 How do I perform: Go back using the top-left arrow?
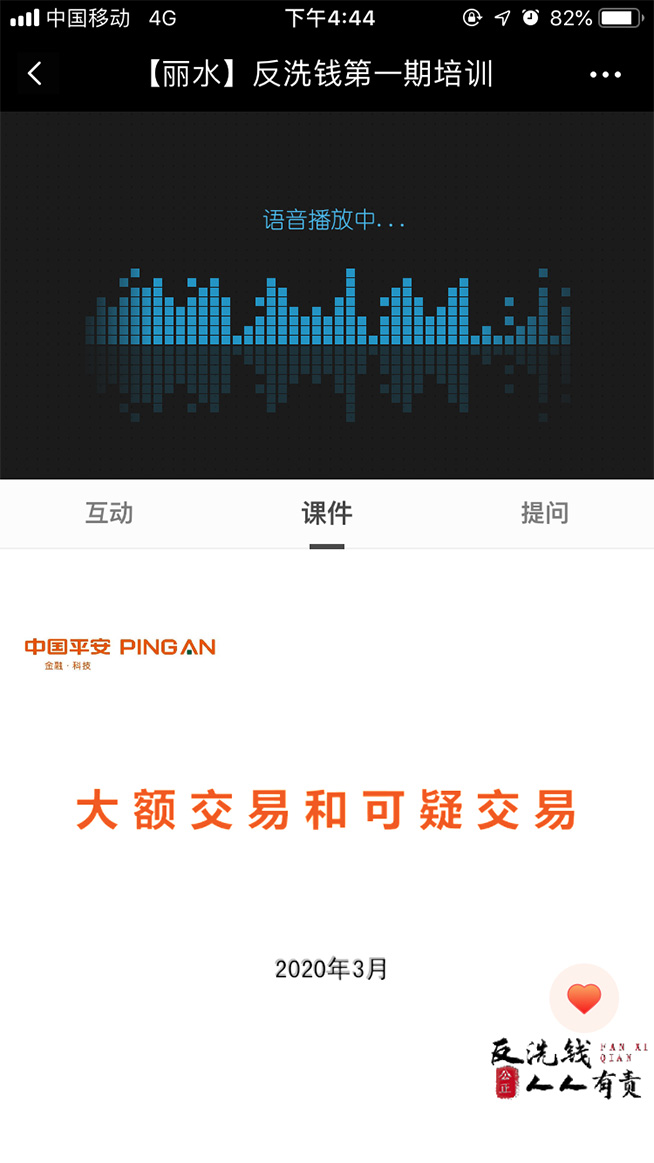35,74
